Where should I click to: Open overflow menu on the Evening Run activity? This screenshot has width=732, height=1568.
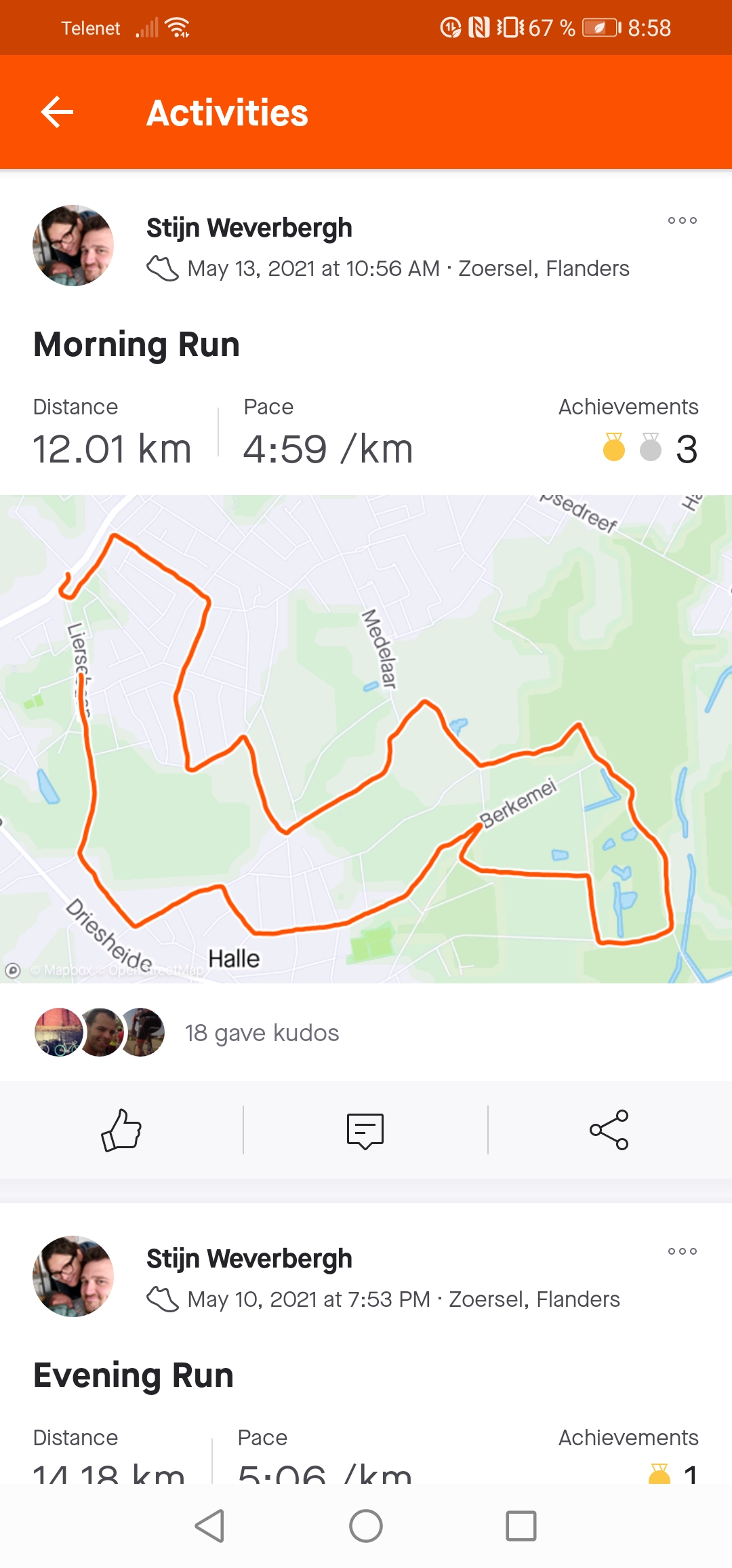pyautogui.click(x=682, y=1251)
